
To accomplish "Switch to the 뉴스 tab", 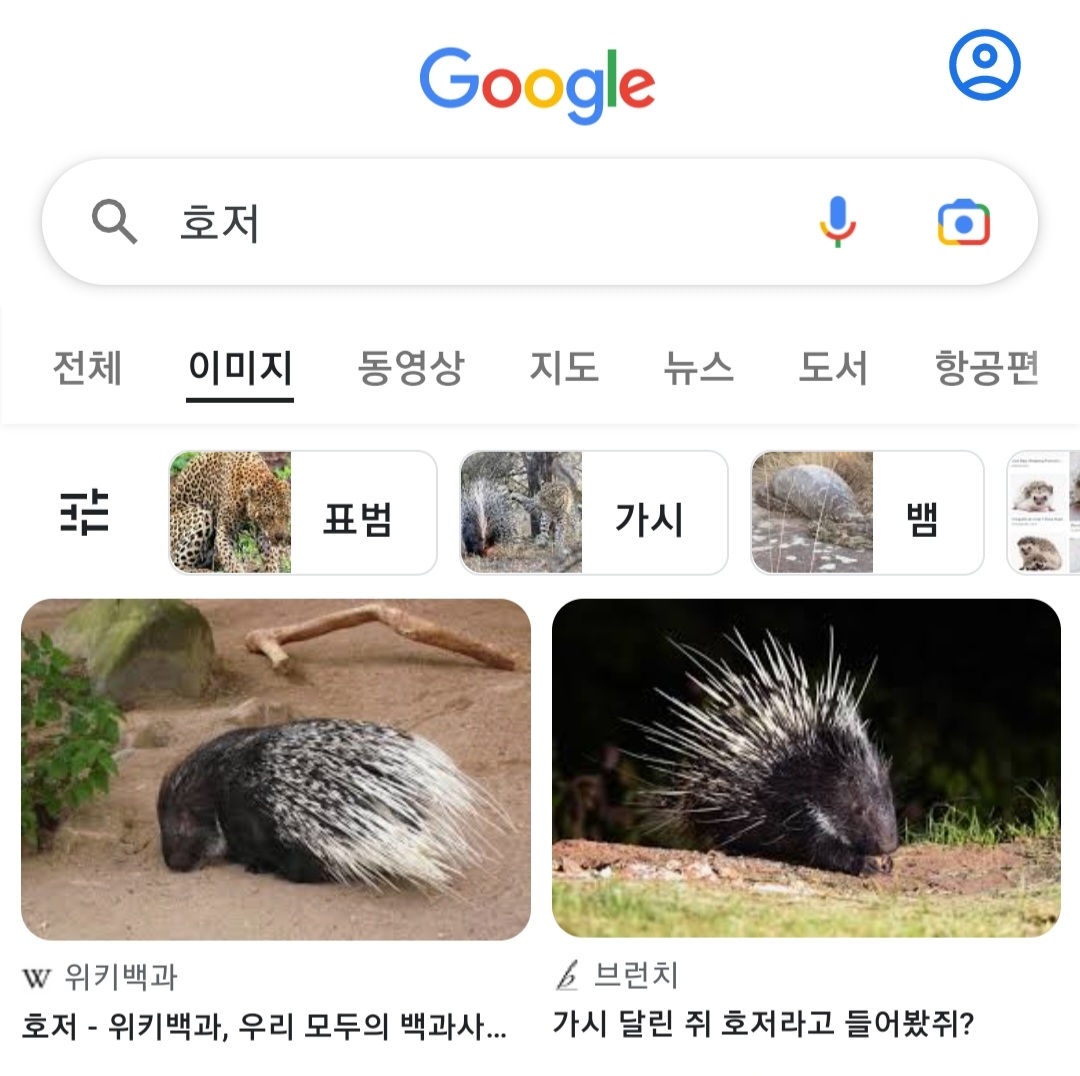I will point(698,368).
